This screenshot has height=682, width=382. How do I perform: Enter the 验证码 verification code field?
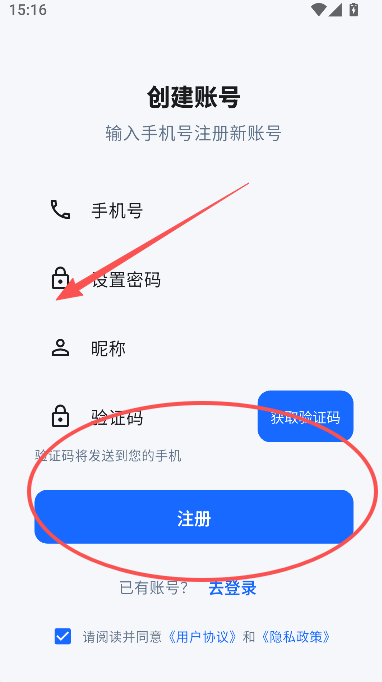(x=143, y=418)
